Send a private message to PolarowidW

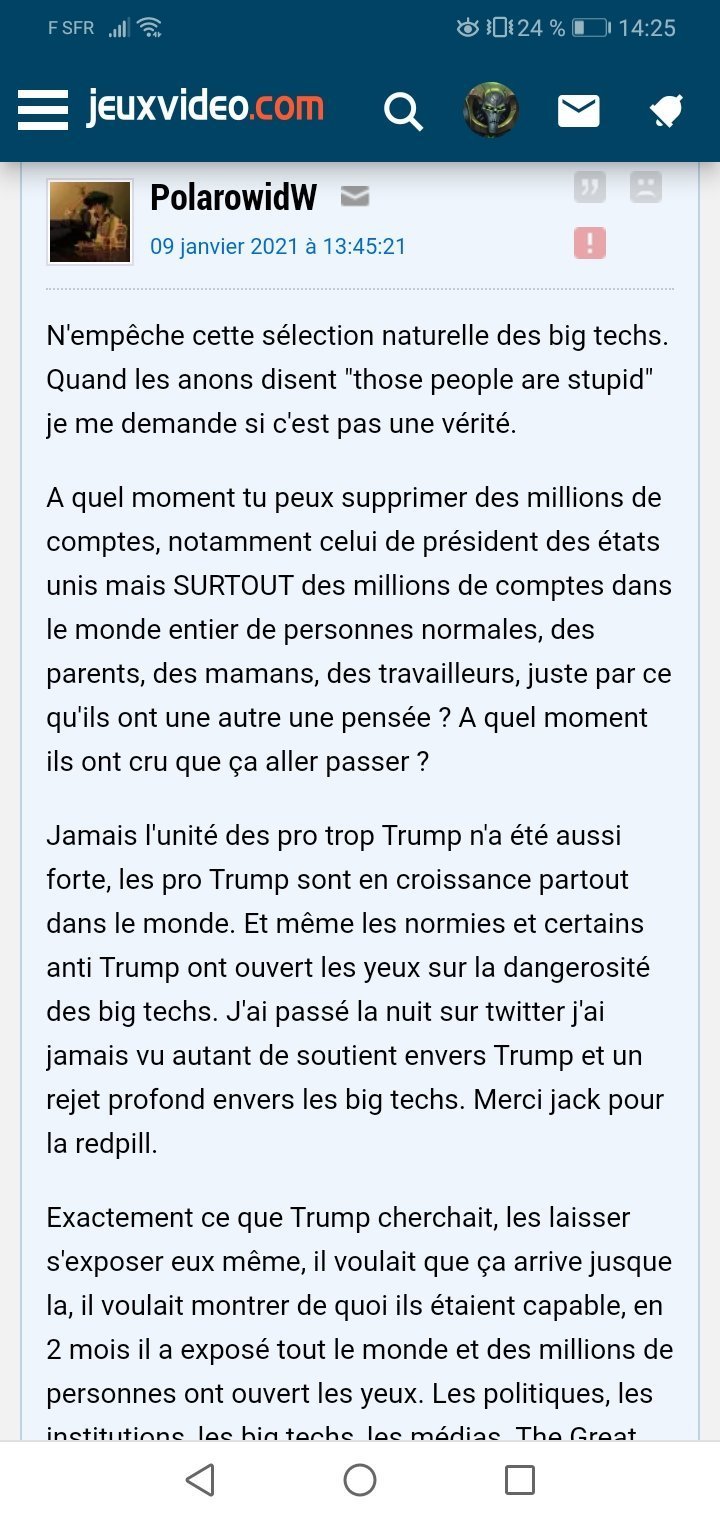point(355,197)
